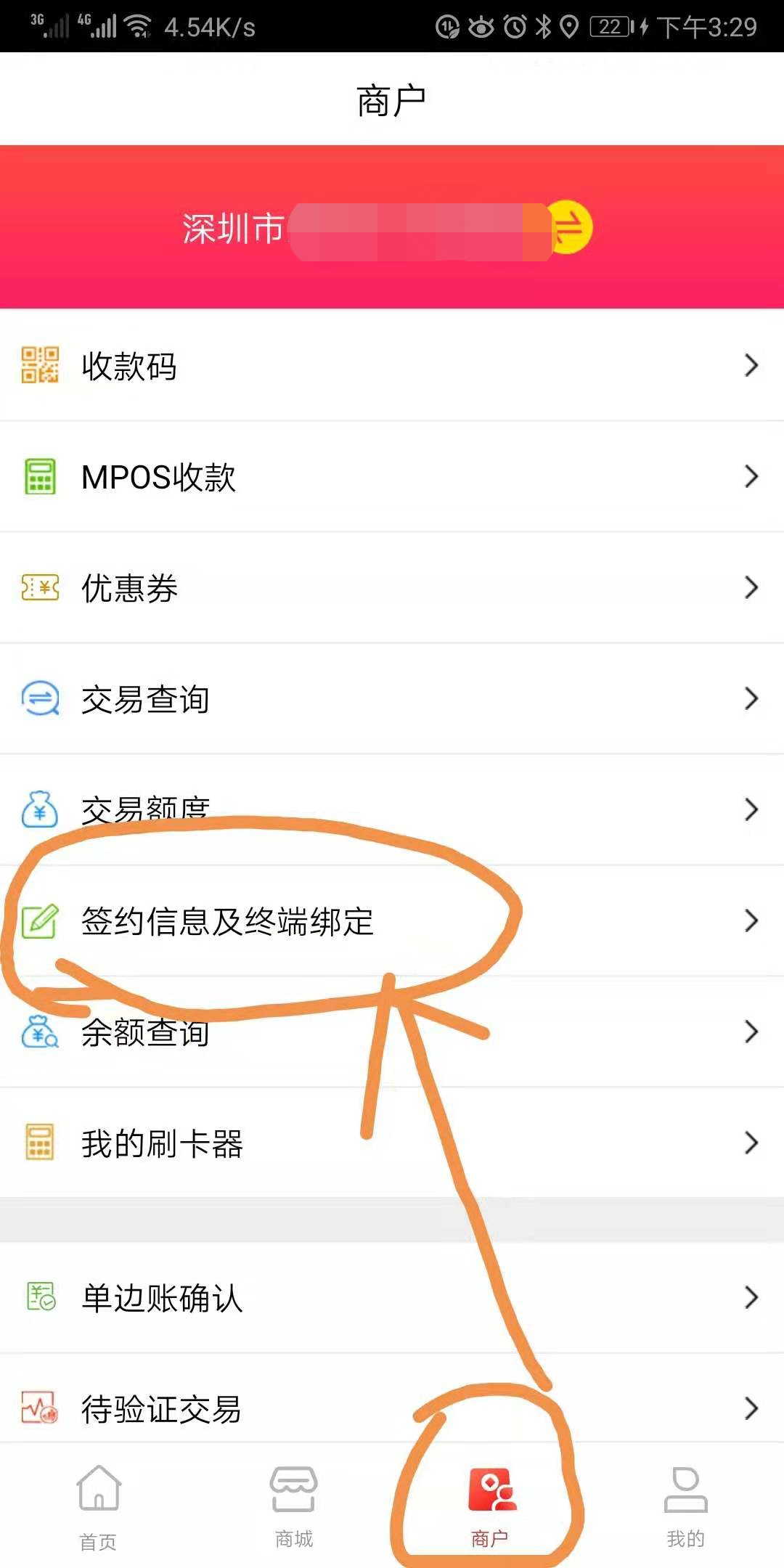Open 交易额度 transaction limit row
Image resolution: width=784 pixels, height=1568 pixels.
point(392,809)
